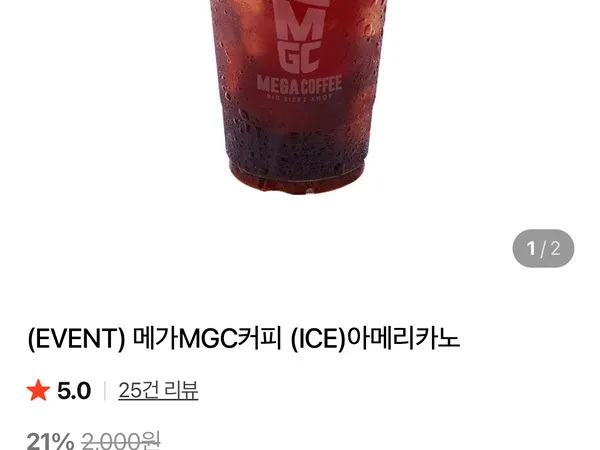The image size is (600, 450).
Task: Open the 25건 리뷰 reviews link
Action: [158, 391]
